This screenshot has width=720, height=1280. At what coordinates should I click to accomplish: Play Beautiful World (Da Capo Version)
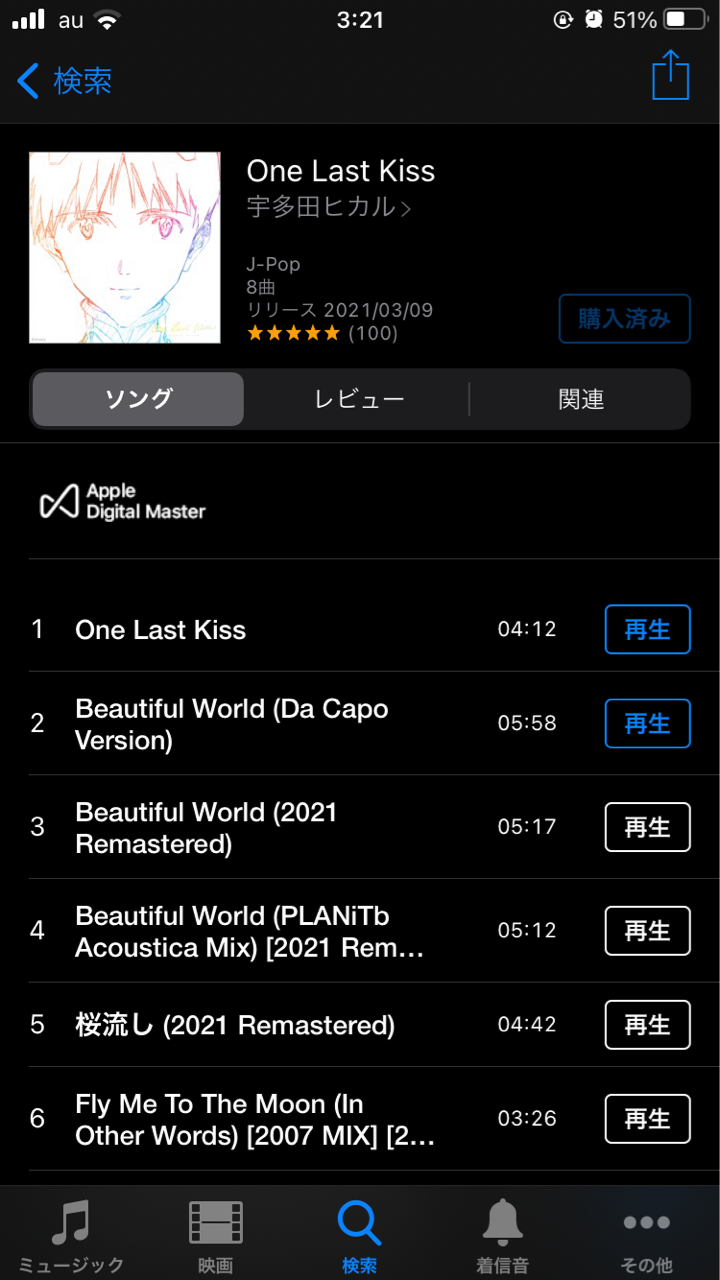pos(647,724)
